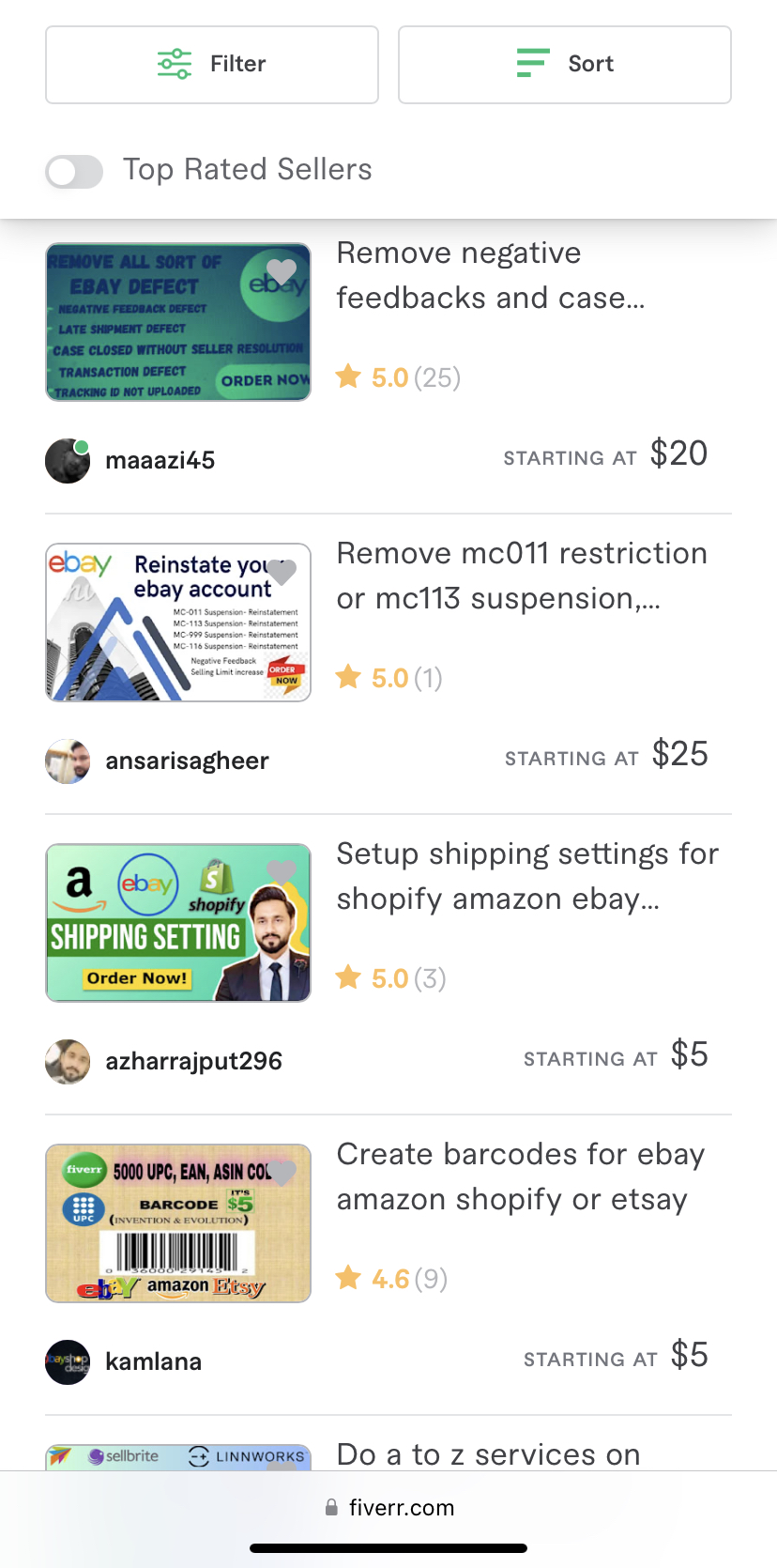The image size is (777, 1568).
Task: Open the Do a to z services gig
Action: click(488, 1454)
